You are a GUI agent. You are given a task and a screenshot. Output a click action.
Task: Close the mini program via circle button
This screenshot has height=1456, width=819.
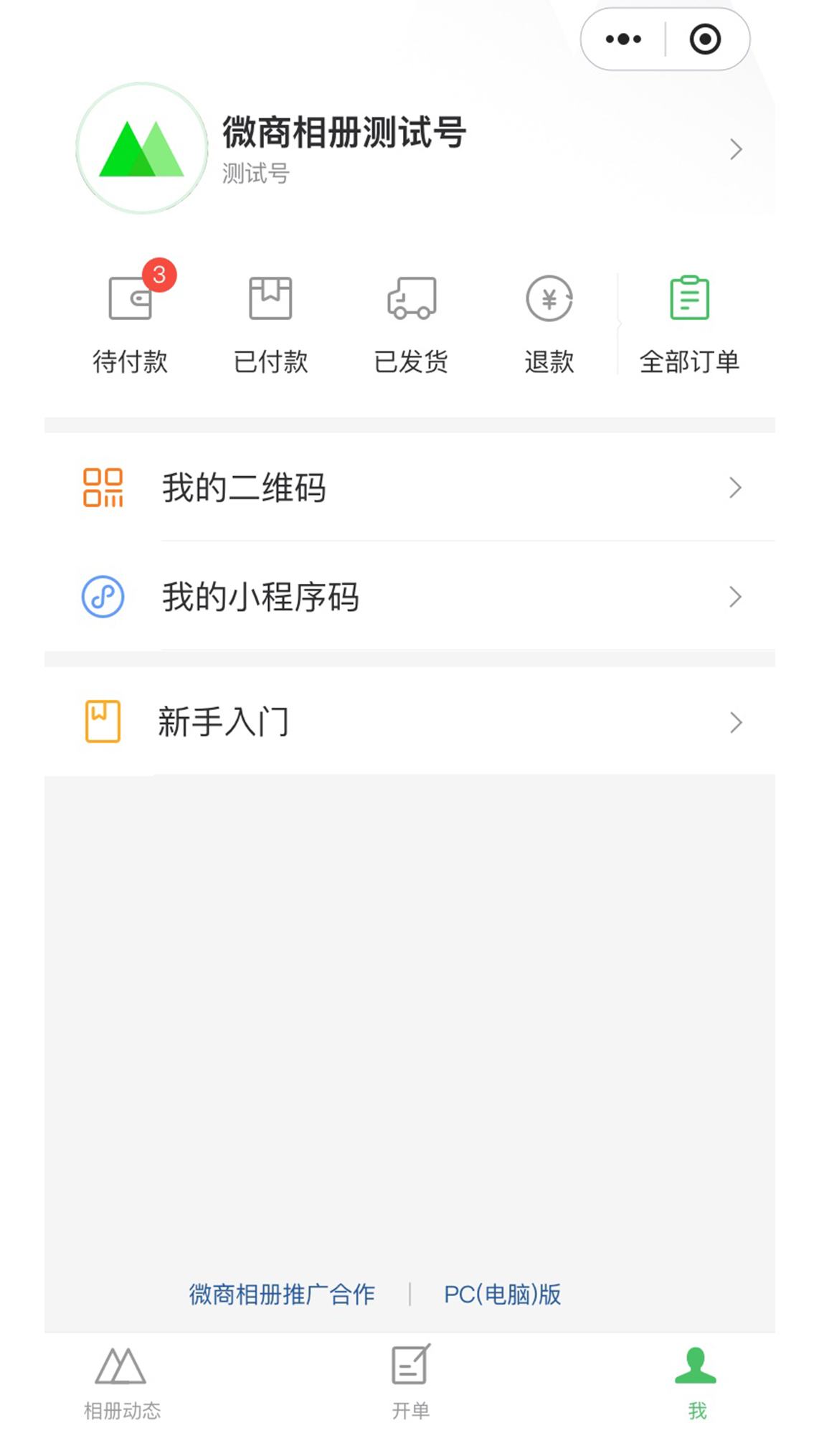coord(705,39)
